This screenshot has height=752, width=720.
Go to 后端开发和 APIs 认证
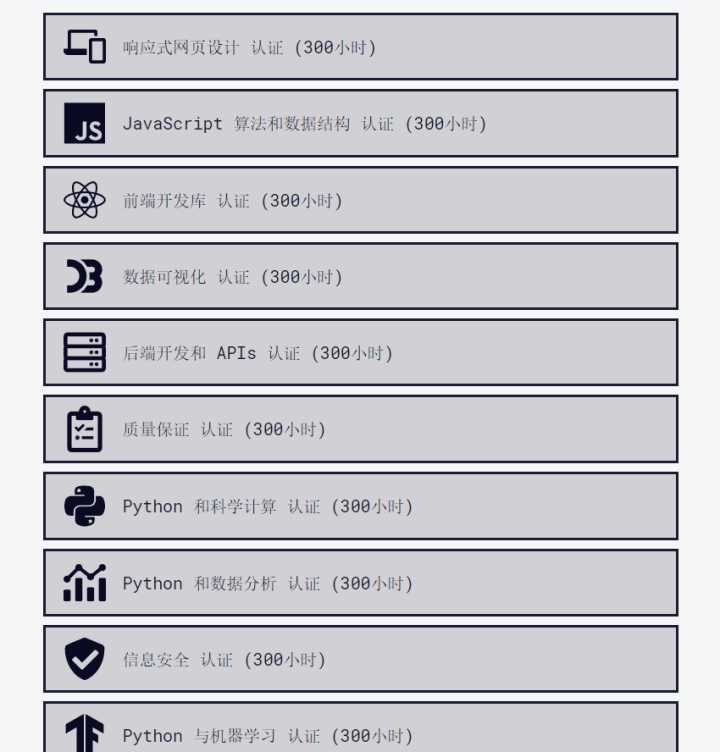tap(360, 353)
